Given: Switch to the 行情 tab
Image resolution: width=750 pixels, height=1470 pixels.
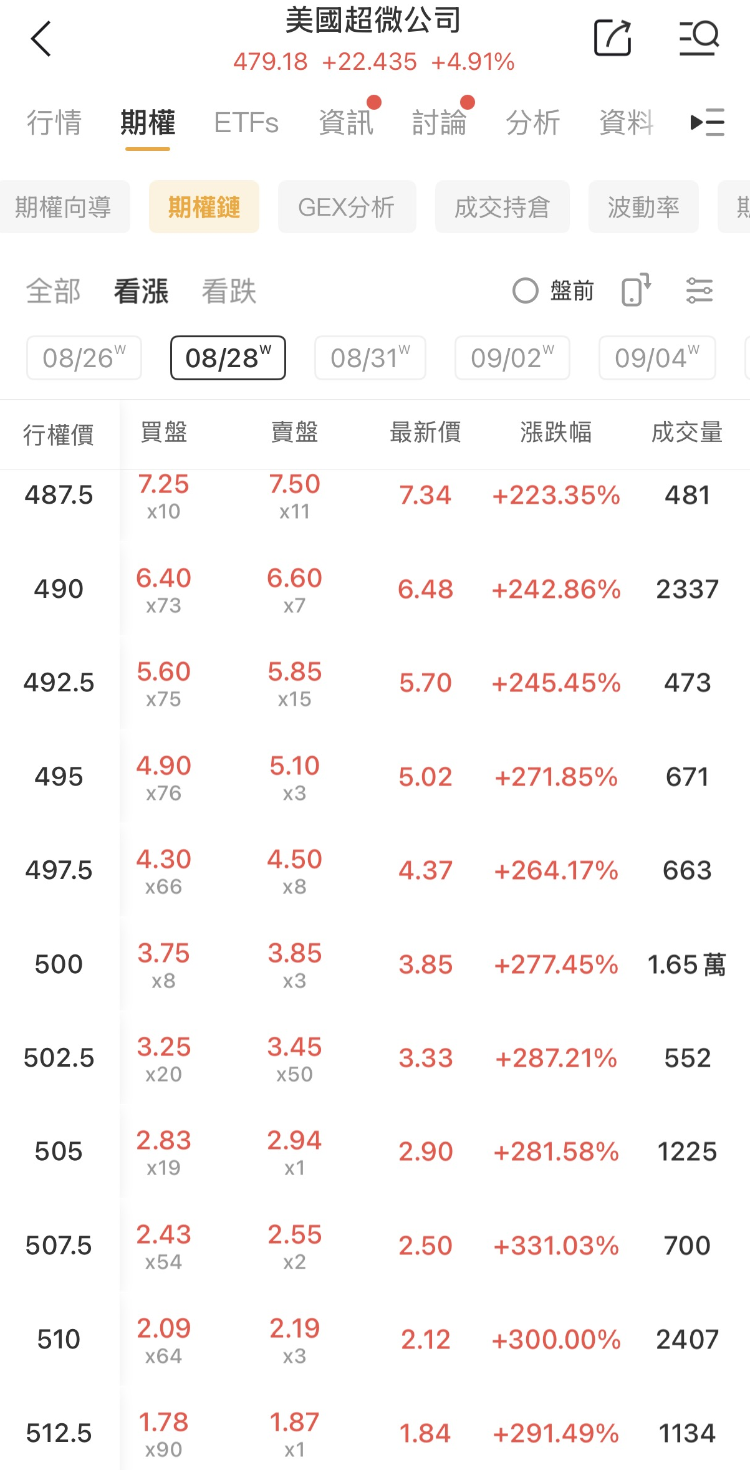Looking at the screenshot, I should 54,123.
